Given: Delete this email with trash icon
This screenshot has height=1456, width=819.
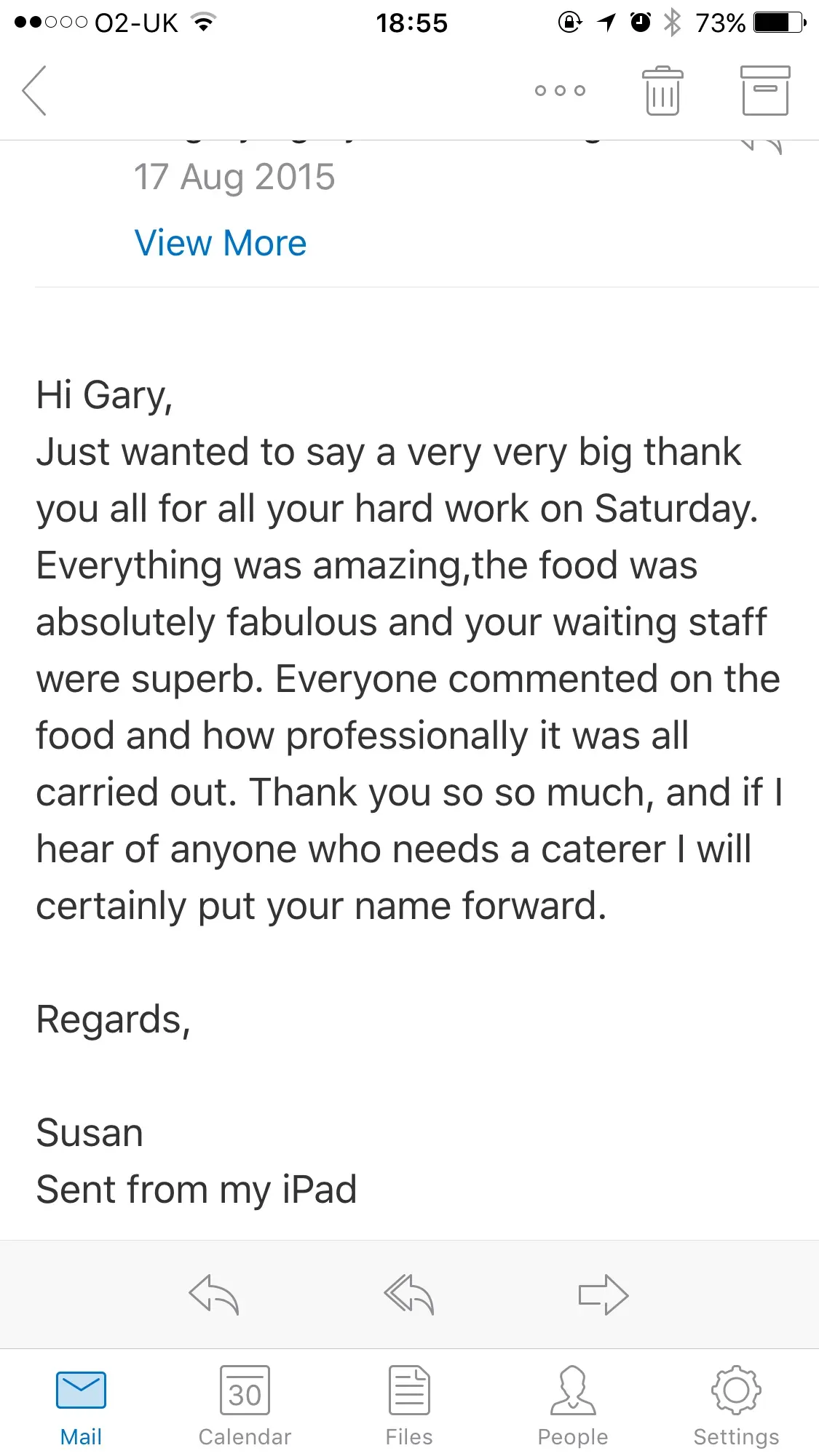Looking at the screenshot, I should pos(662,91).
